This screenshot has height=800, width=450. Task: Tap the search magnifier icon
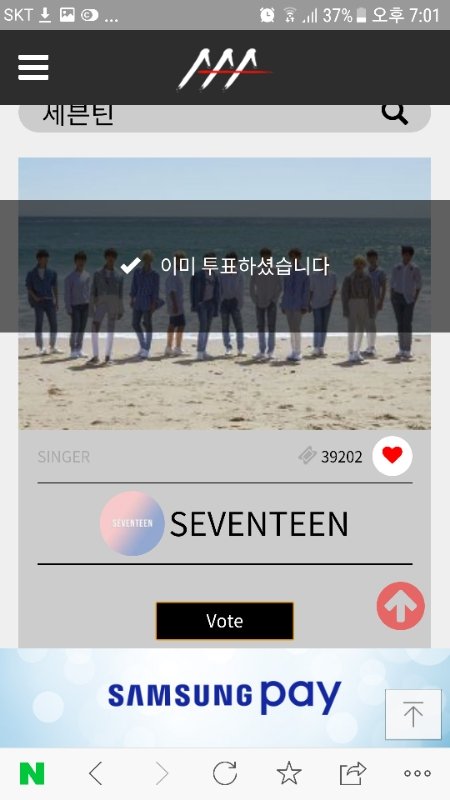(x=395, y=113)
